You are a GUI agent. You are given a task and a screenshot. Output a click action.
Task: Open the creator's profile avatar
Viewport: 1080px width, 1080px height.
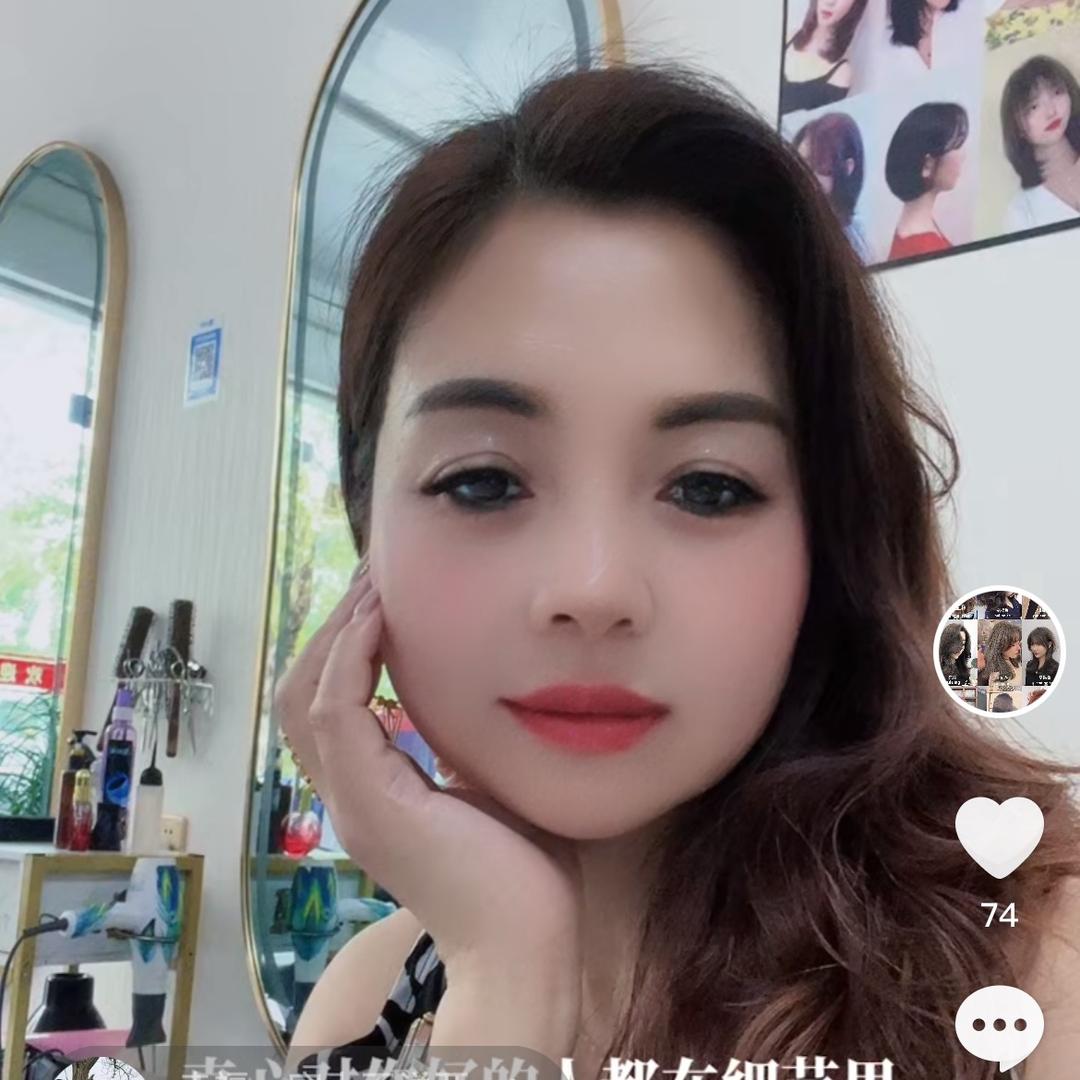[x=999, y=651]
